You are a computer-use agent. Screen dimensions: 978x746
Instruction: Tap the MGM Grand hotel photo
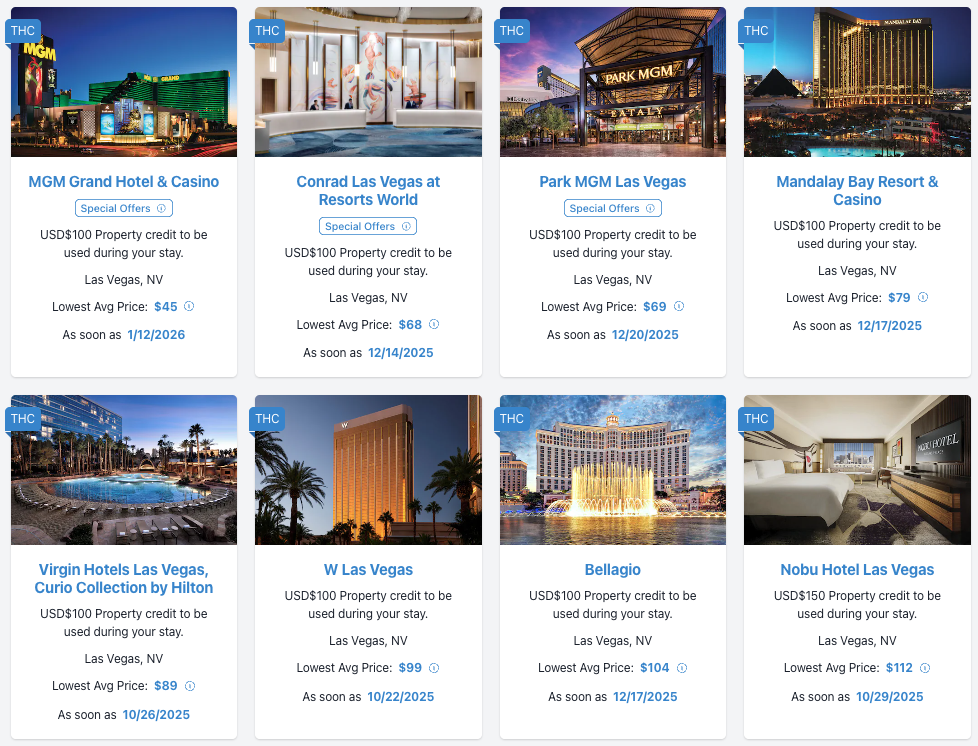[x=124, y=82]
